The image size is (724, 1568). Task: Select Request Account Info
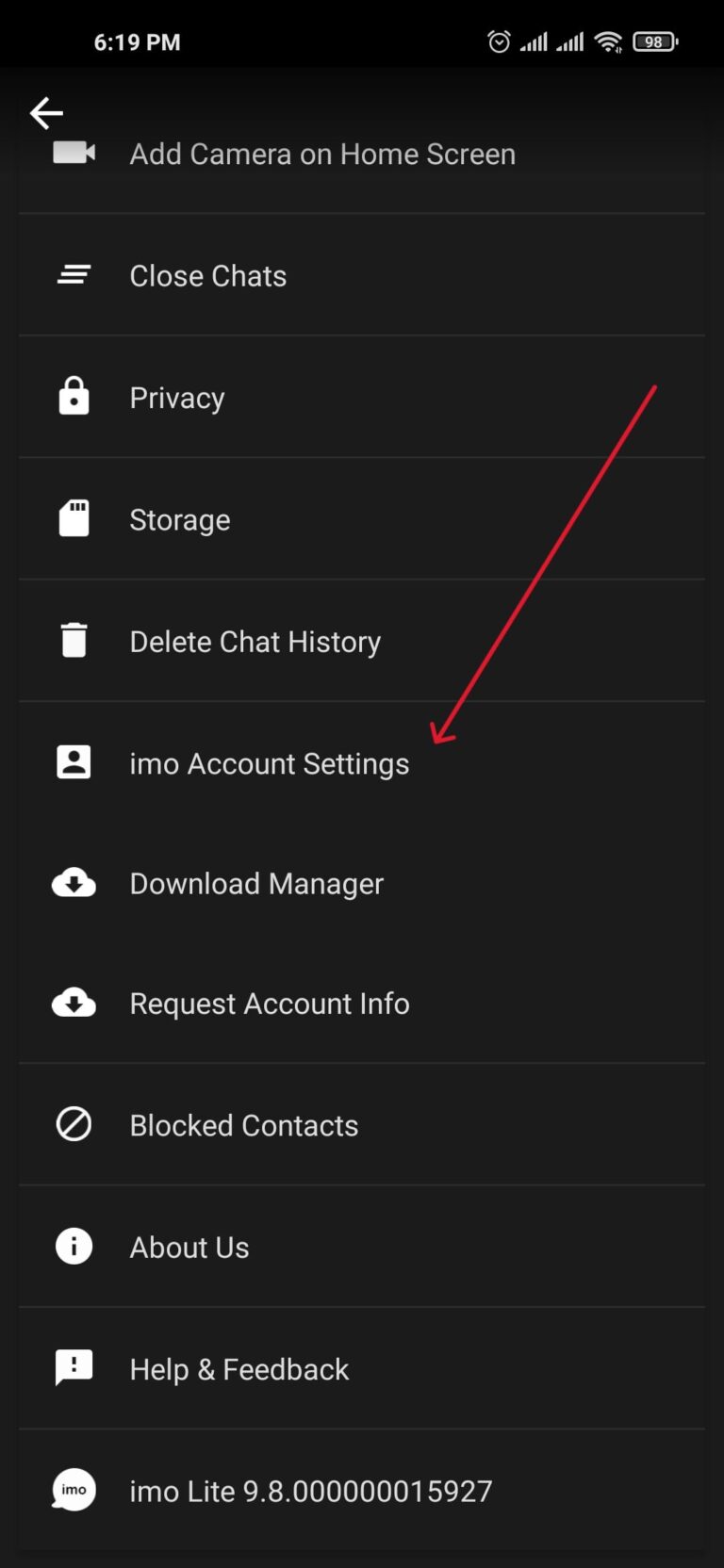click(269, 1003)
